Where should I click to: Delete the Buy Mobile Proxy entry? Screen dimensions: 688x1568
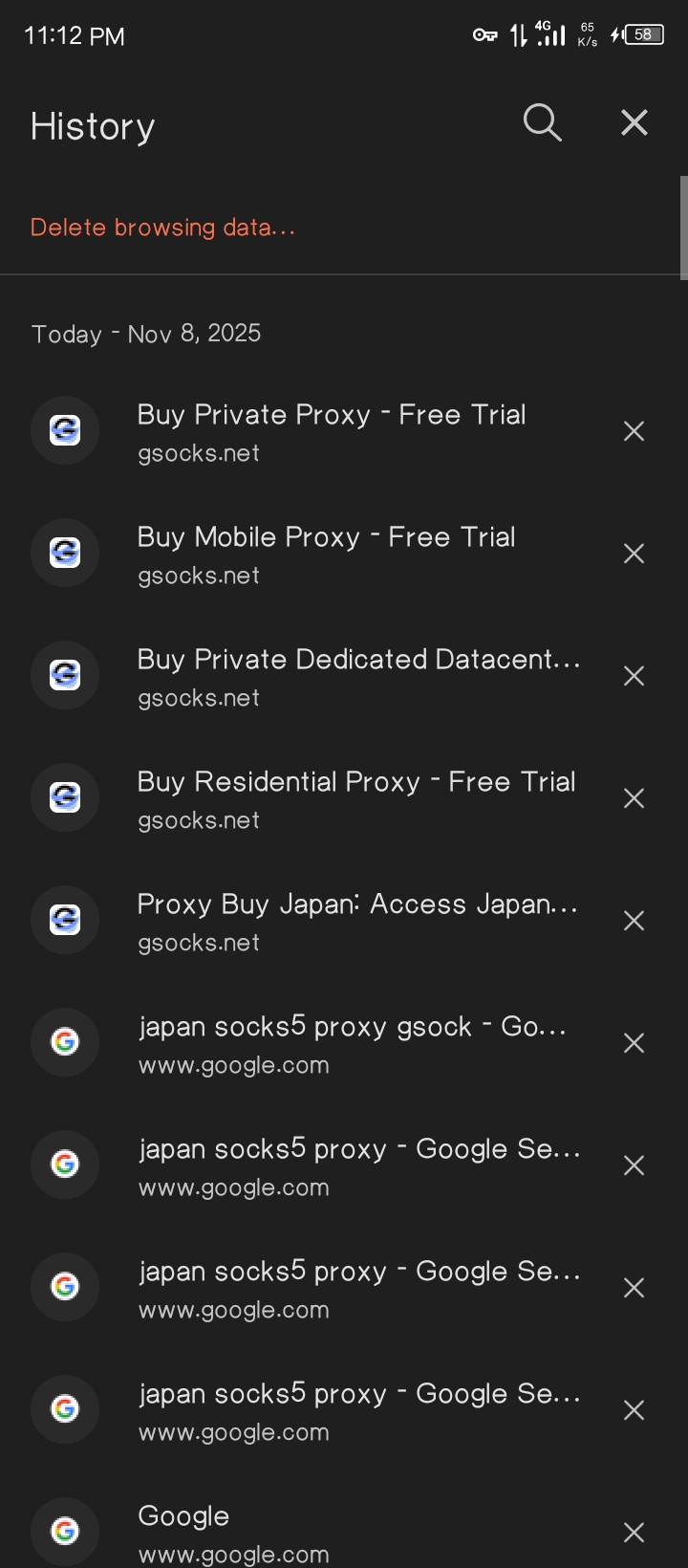634,554
